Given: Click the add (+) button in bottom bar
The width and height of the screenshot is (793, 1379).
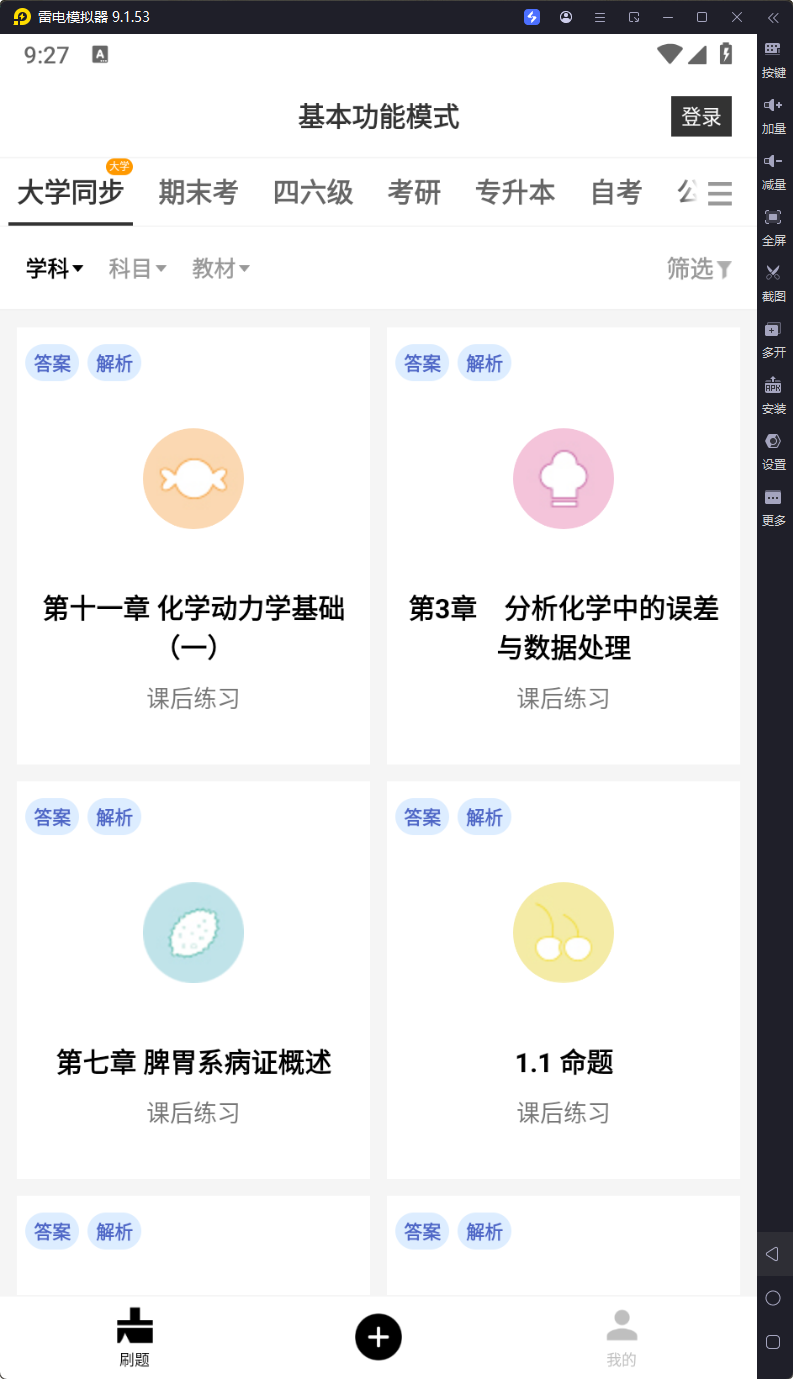Looking at the screenshot, I should coord(378,1336).
